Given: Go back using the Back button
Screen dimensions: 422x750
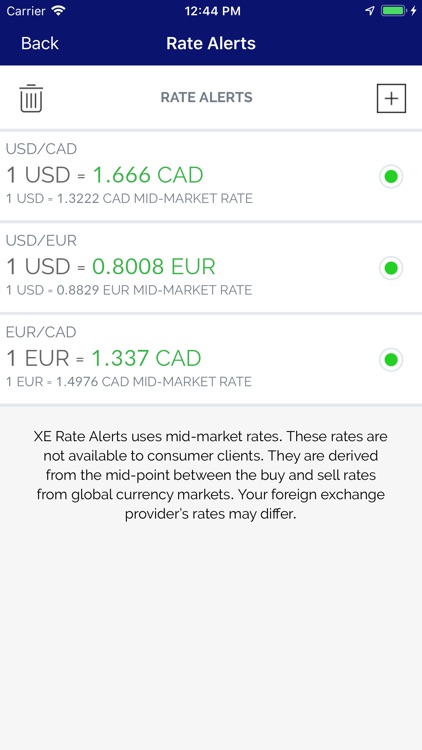Looking at the screenshot, I should 40,44.
